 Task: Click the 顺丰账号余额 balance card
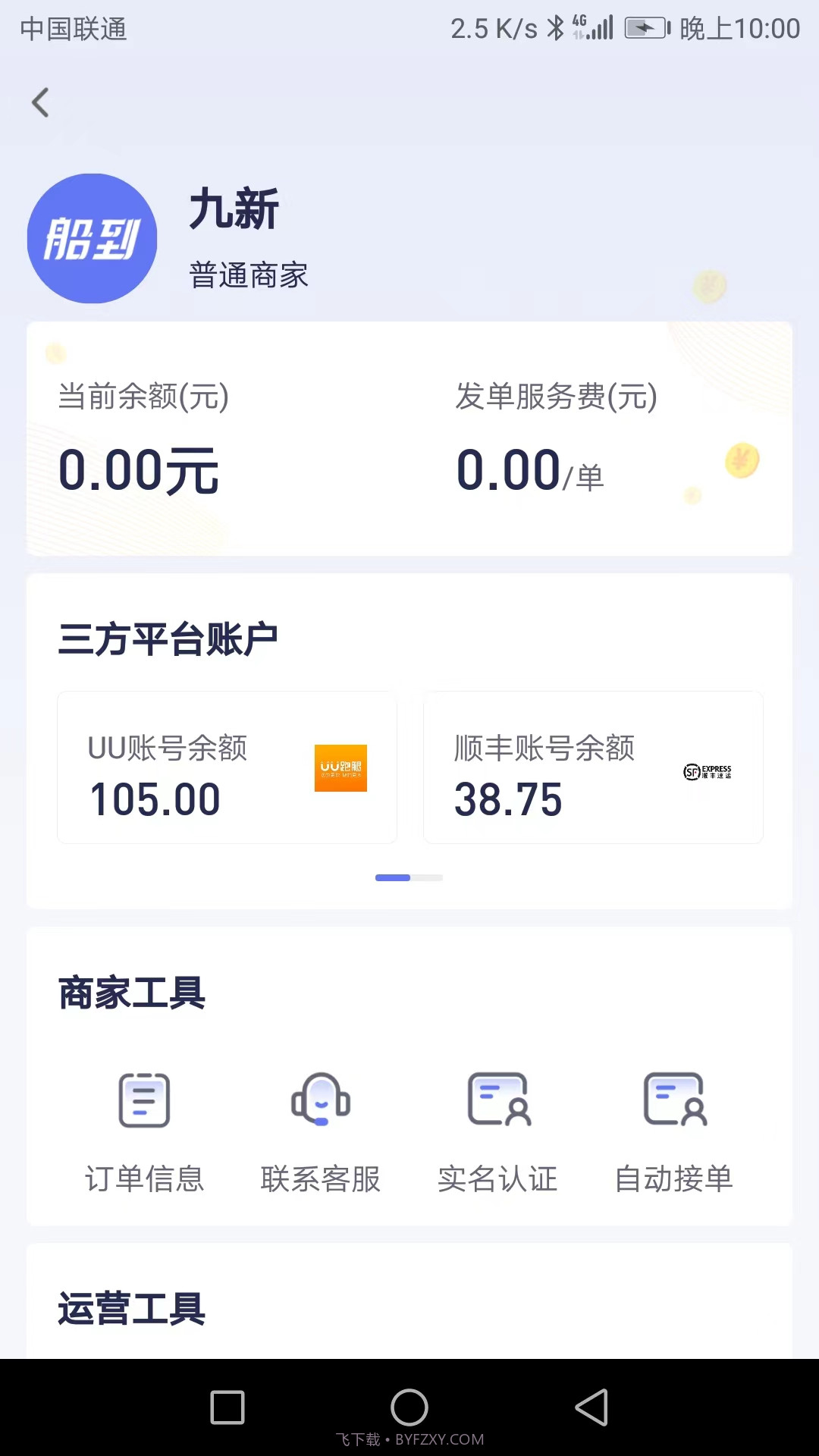coord(592,766)
